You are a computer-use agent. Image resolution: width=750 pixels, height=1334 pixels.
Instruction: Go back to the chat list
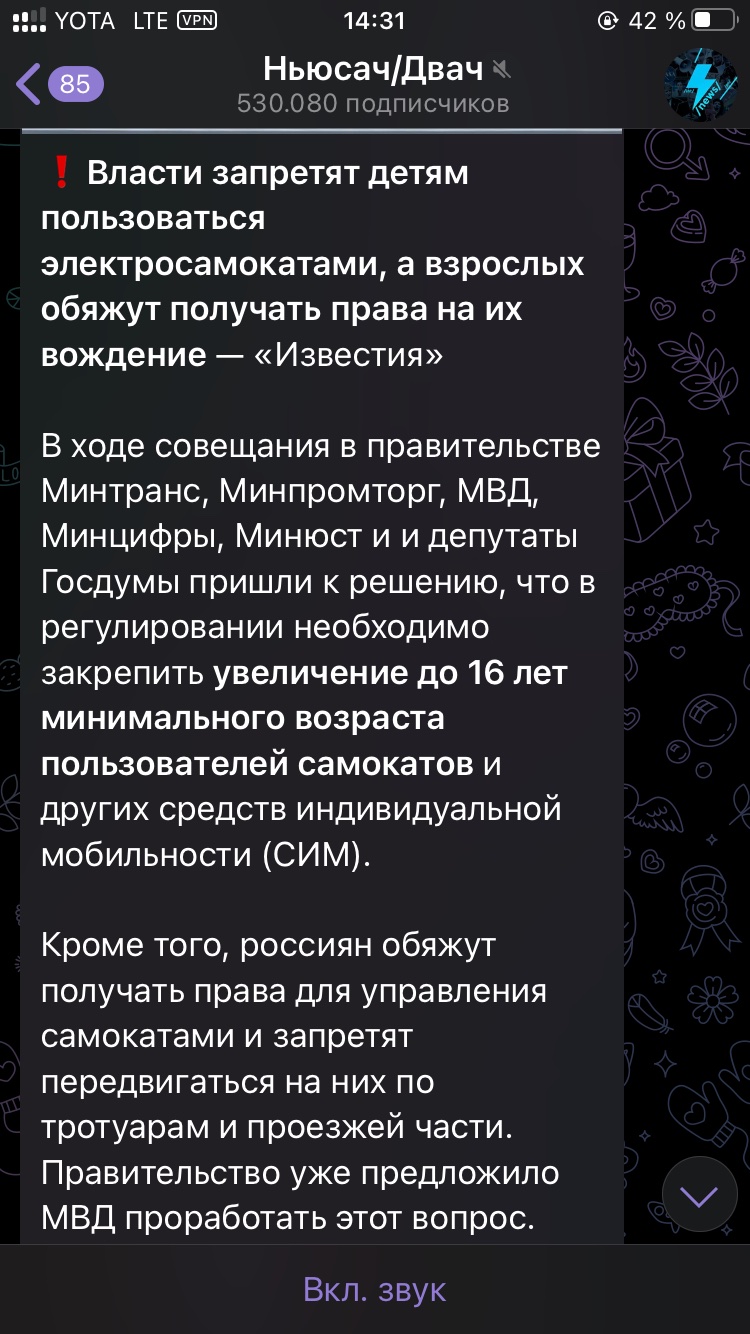pos(58,84)
